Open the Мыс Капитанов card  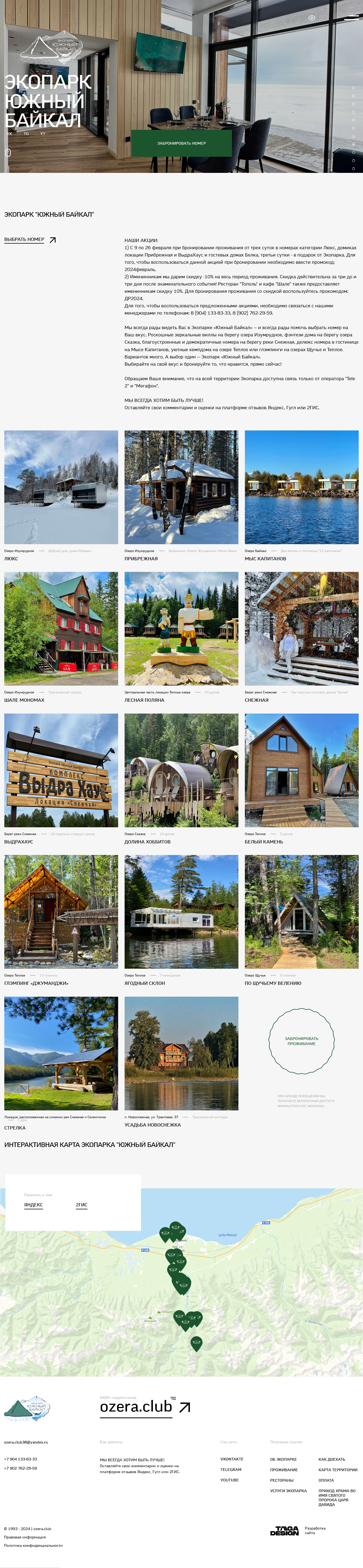tap(301, 487)
